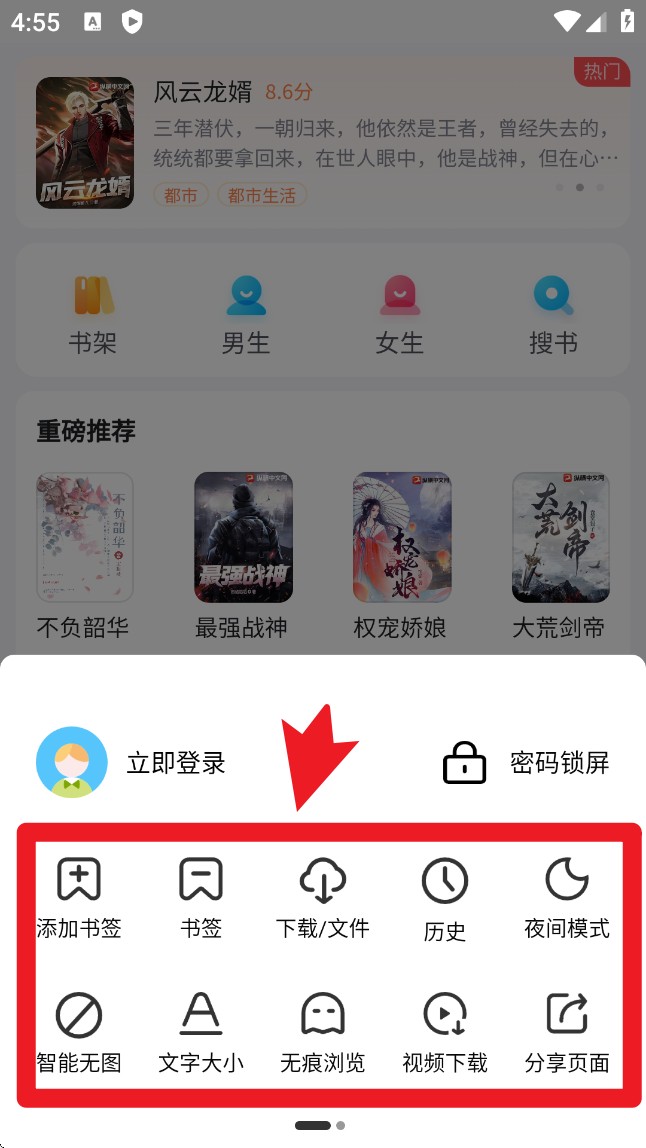
Task: Tap 立即登录 to sign in
Action: pos(176,763)
